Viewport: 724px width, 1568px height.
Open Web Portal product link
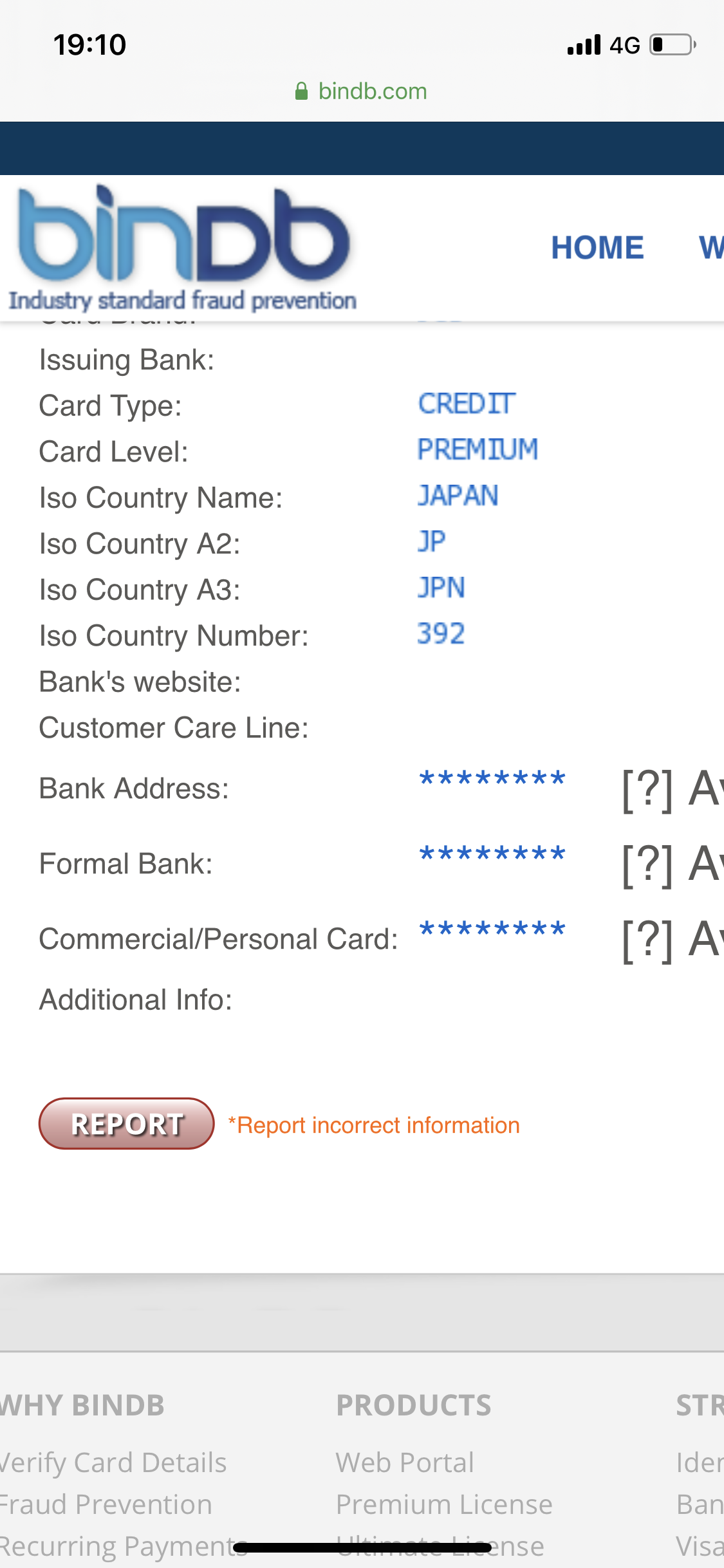click(405, 1462)
